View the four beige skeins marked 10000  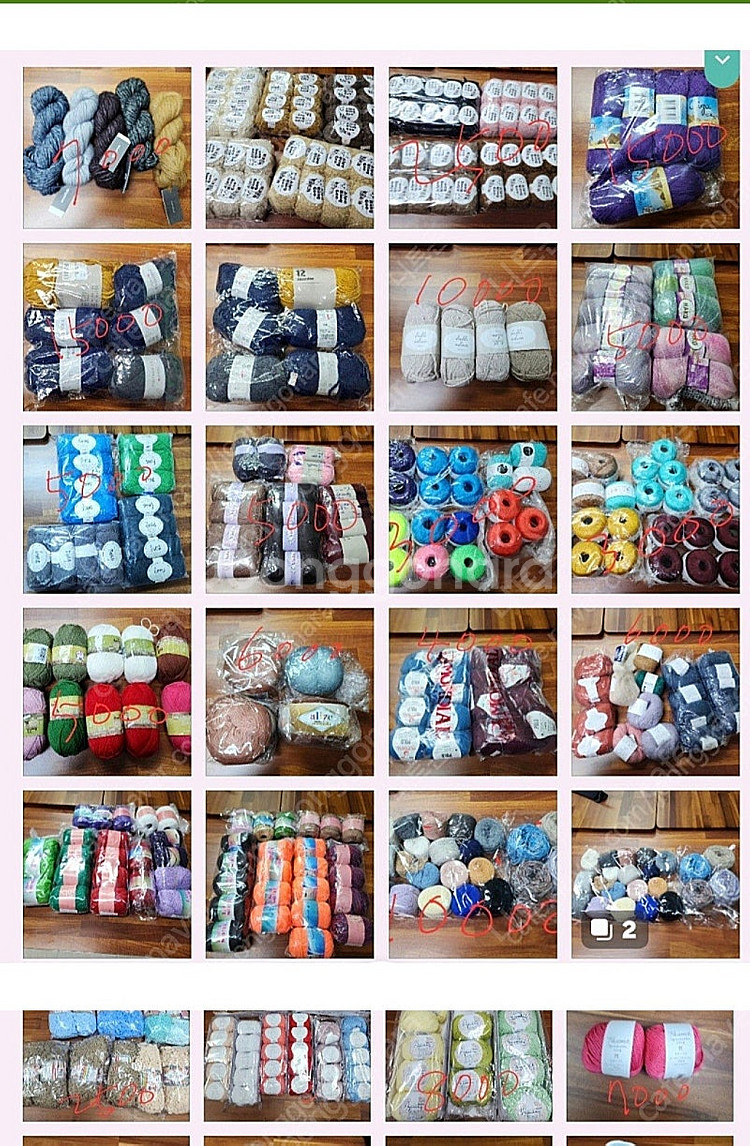pyautogui.click(x=472, y=327)
